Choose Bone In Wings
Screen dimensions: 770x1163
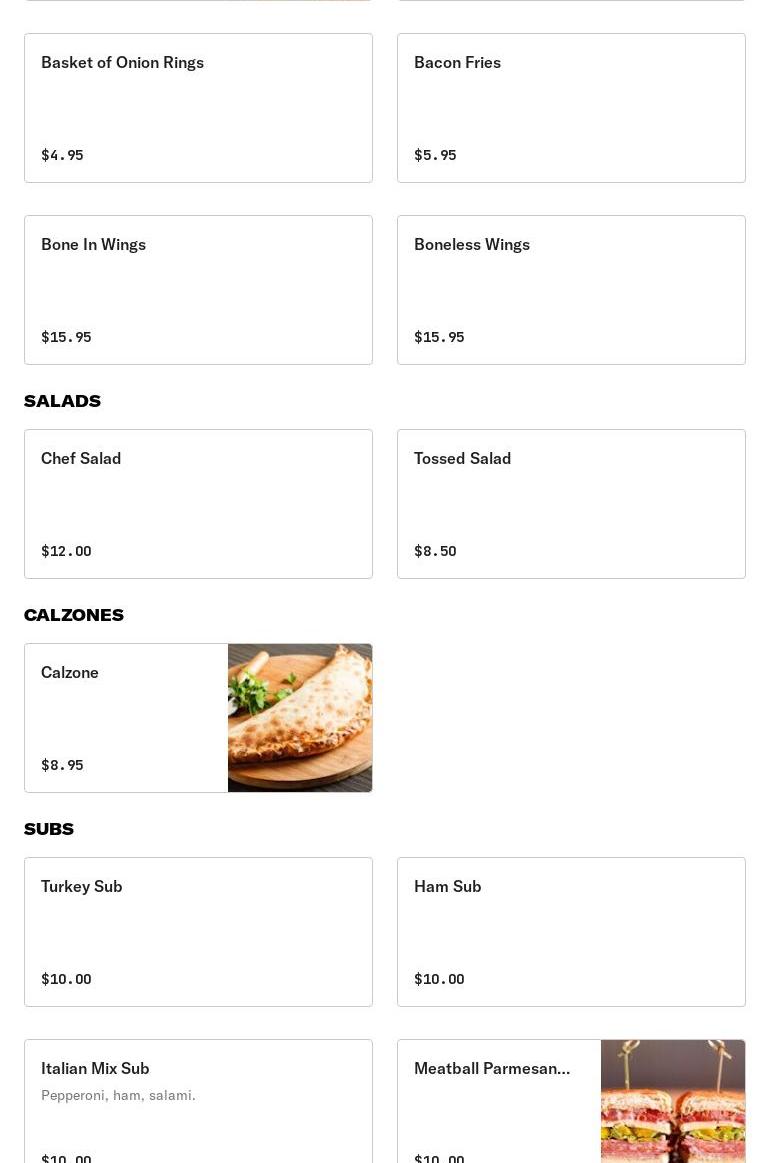tap(198, 290)
